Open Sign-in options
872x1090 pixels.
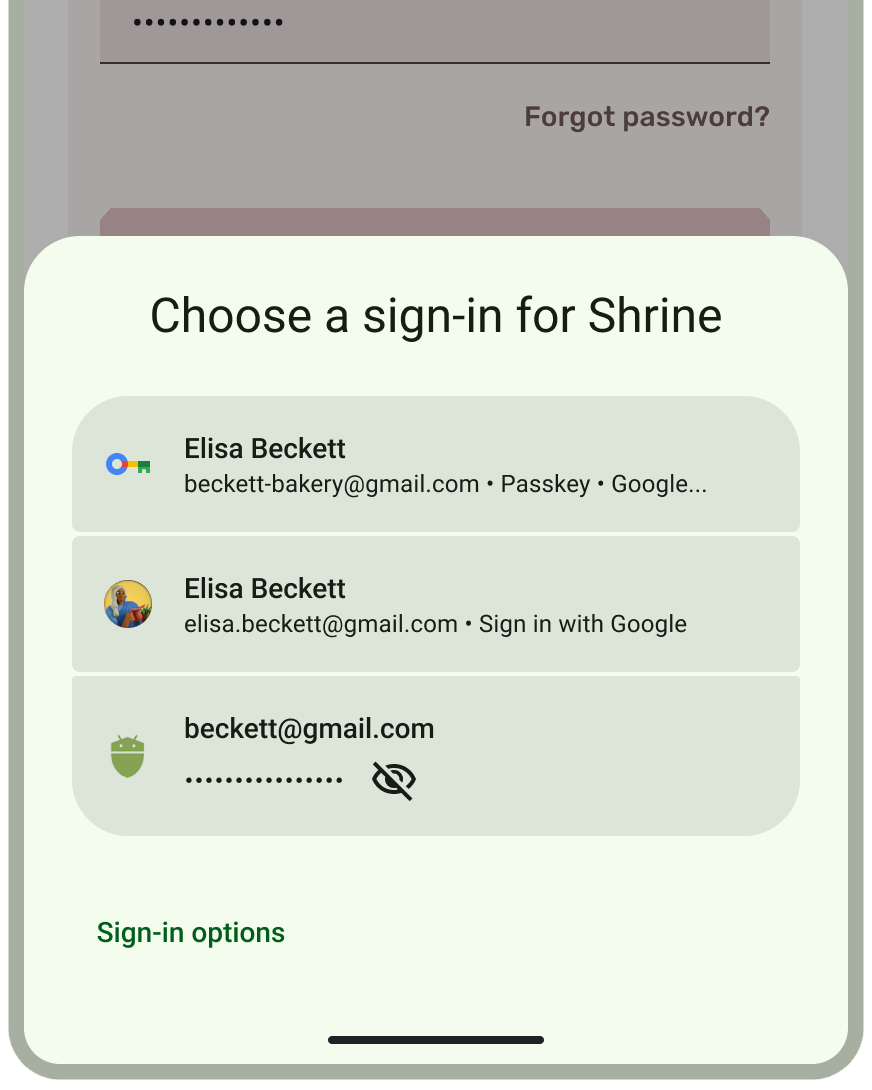[191, 933]
